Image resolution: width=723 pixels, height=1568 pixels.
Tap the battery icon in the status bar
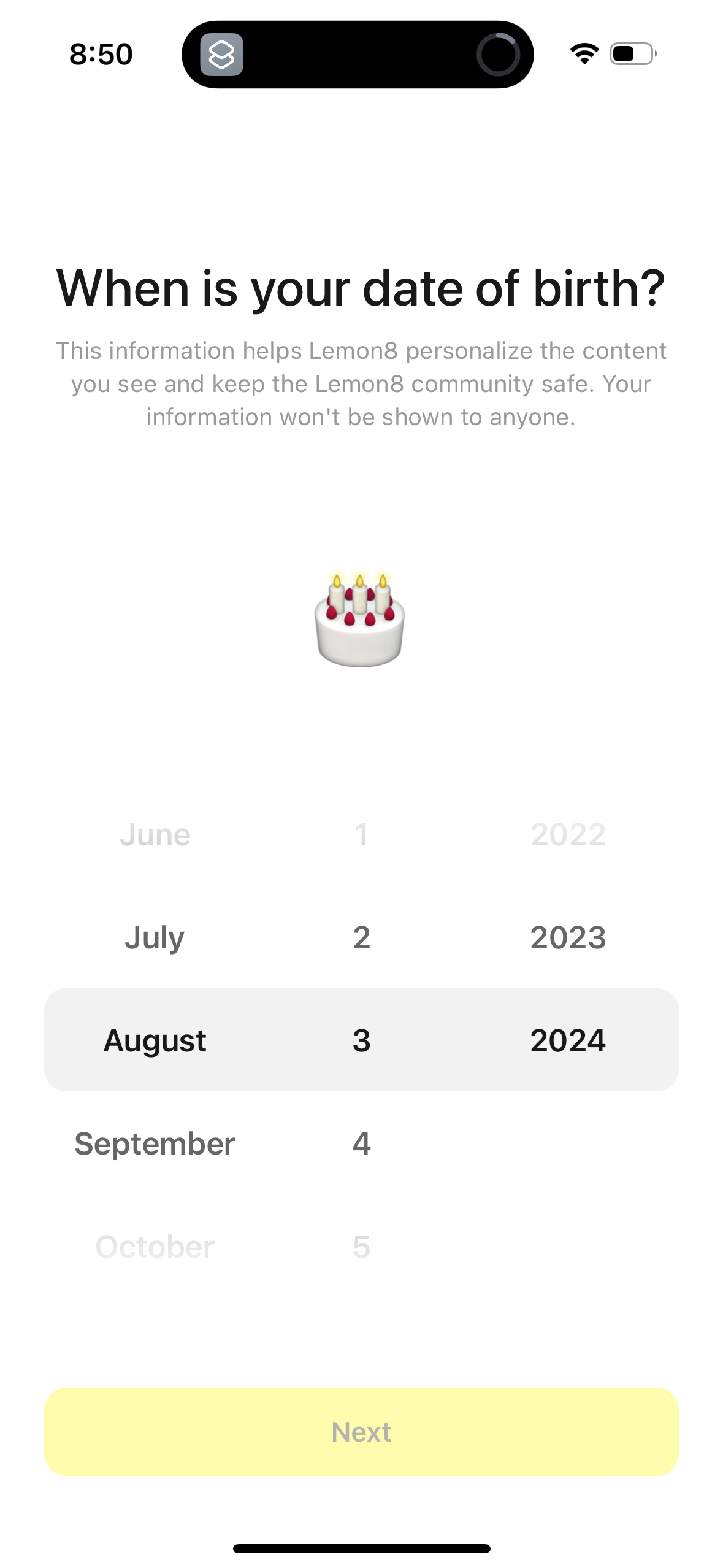[631, 54]
